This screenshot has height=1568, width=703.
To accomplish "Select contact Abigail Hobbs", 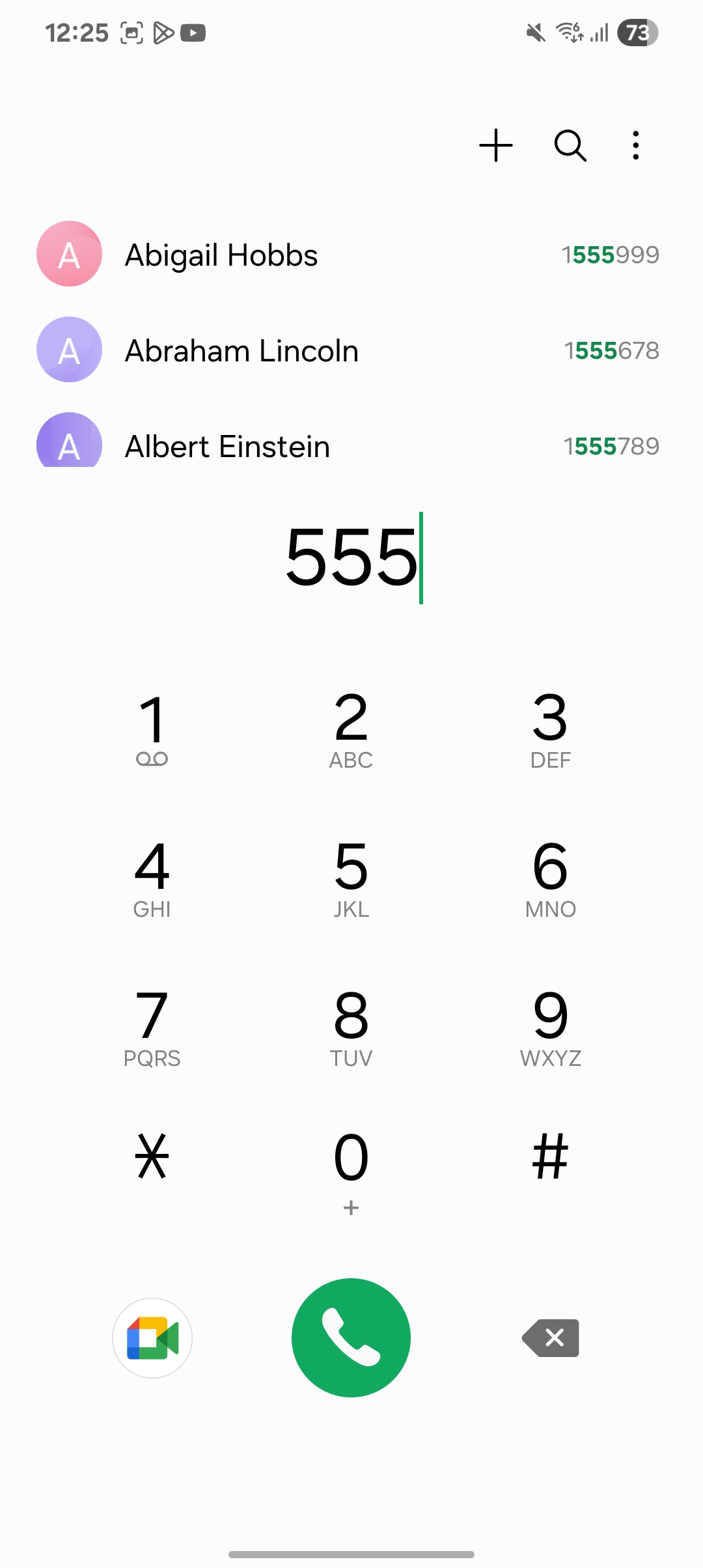I will (351, 255).
